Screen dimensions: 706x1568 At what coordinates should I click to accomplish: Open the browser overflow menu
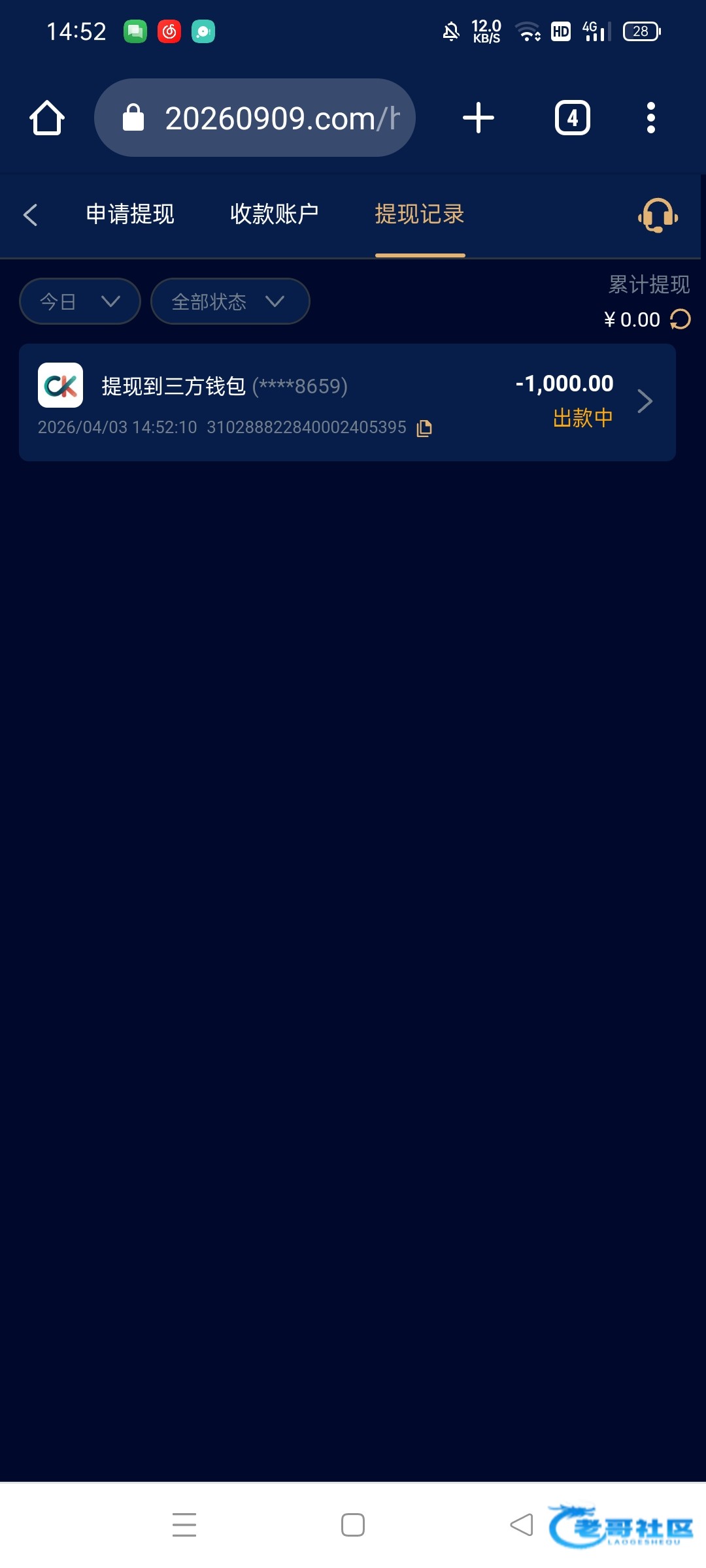650,118
